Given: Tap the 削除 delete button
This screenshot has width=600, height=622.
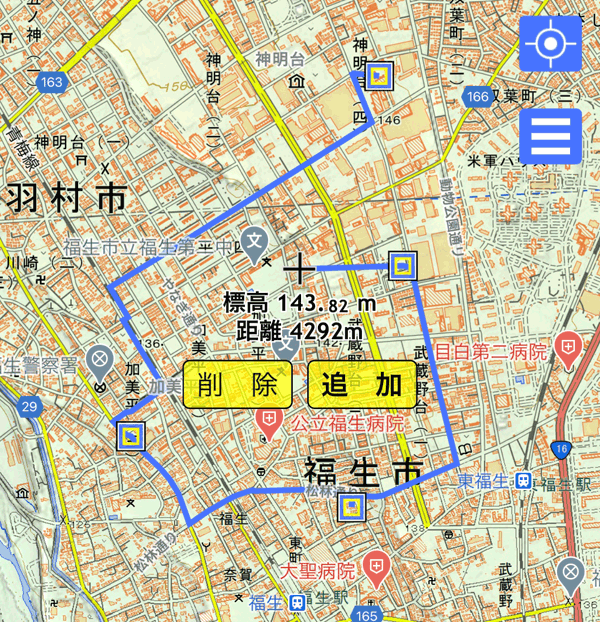Looking at the screenshot, I should tap(237, 385).
